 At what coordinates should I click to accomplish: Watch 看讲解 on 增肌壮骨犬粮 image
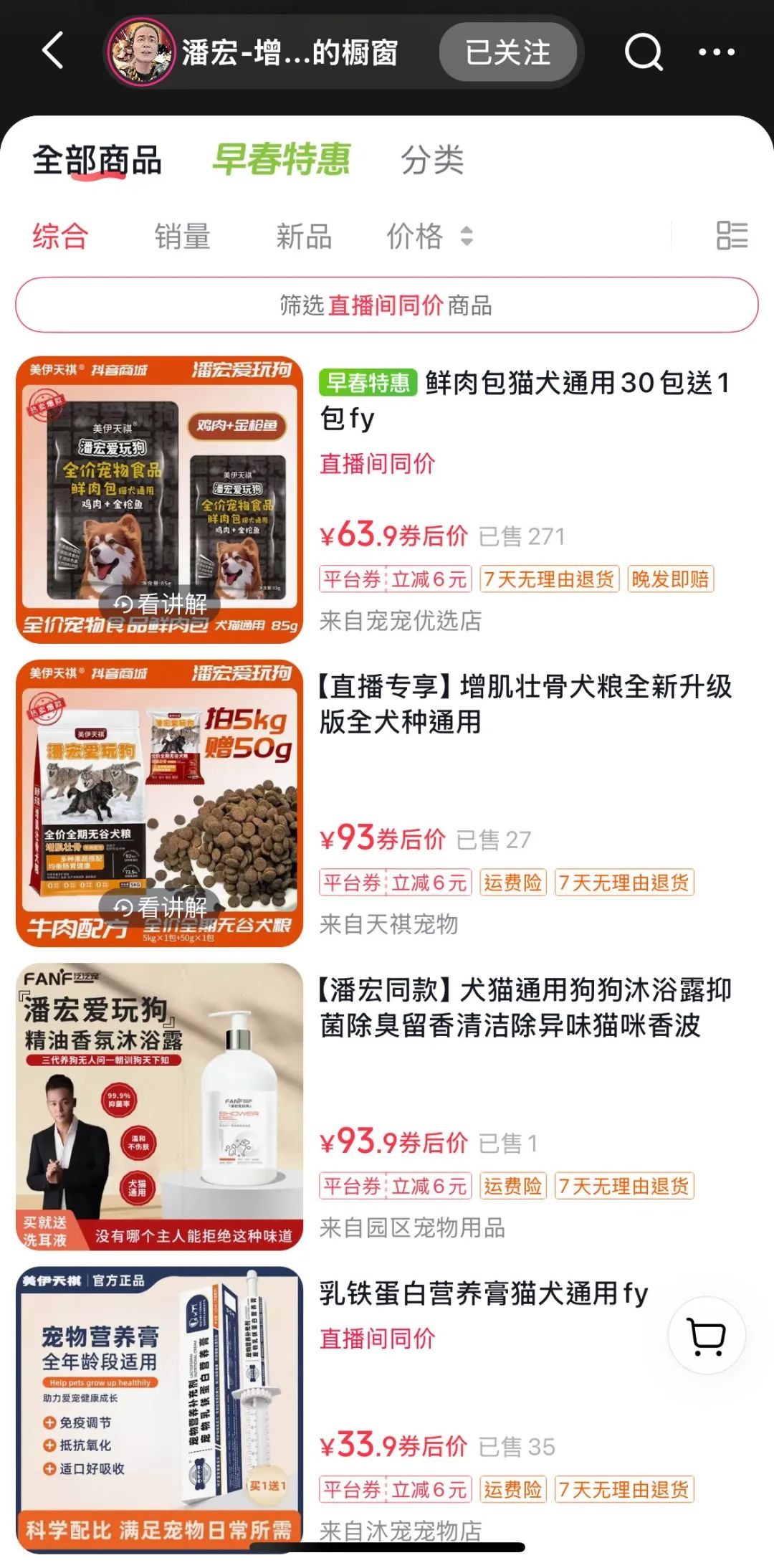[x=161, y=907]
